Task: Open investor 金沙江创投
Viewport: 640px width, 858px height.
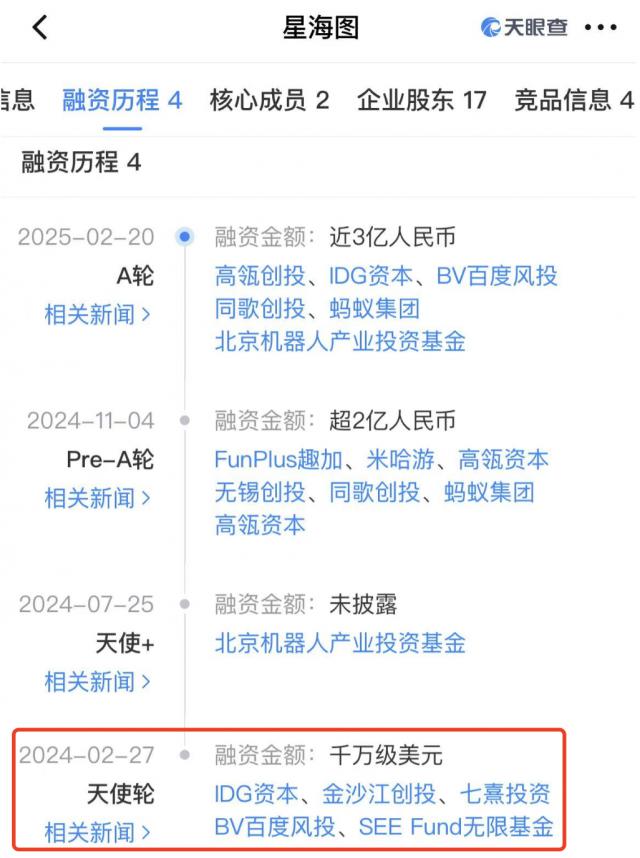Action: pyautogui.click(x=378, y=795)
